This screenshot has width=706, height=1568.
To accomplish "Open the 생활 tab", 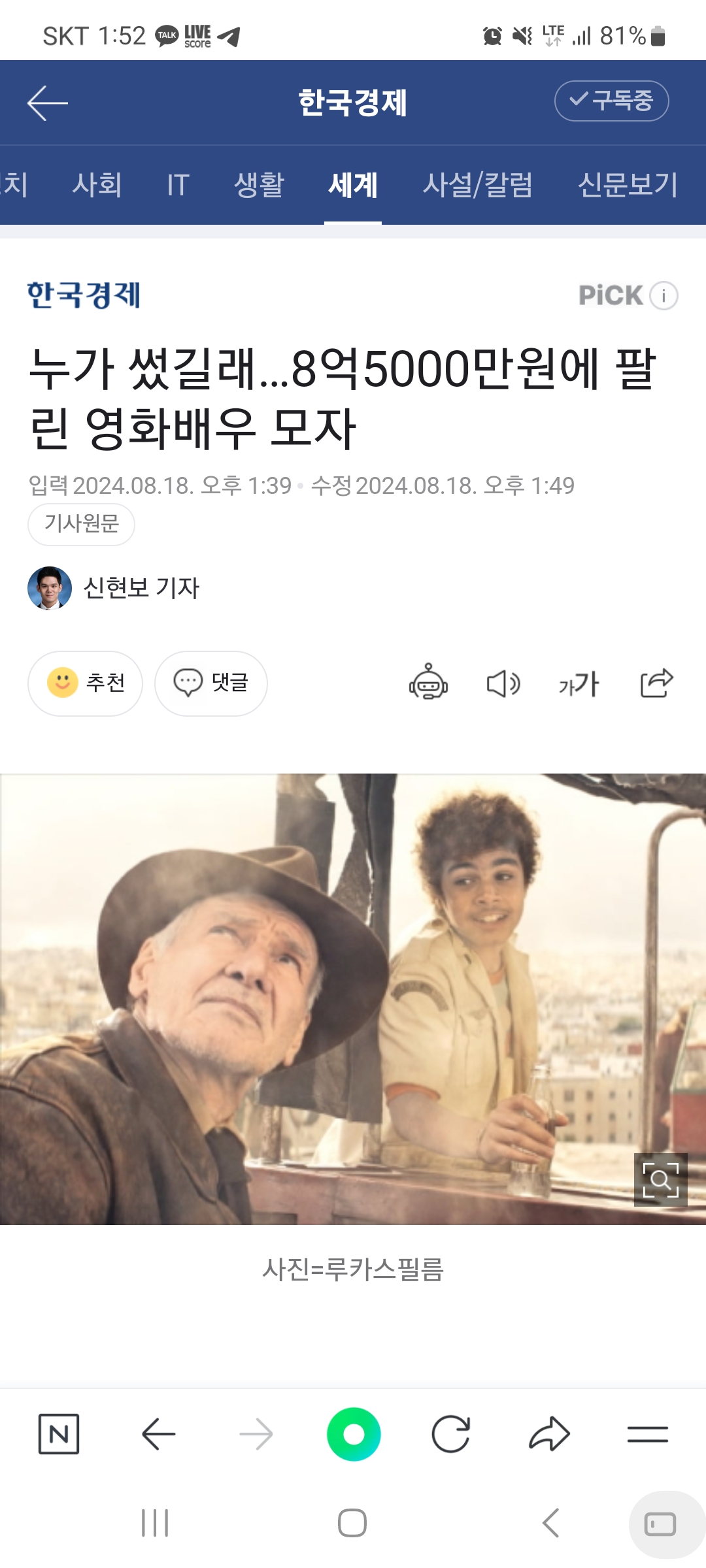I will 259,185.
